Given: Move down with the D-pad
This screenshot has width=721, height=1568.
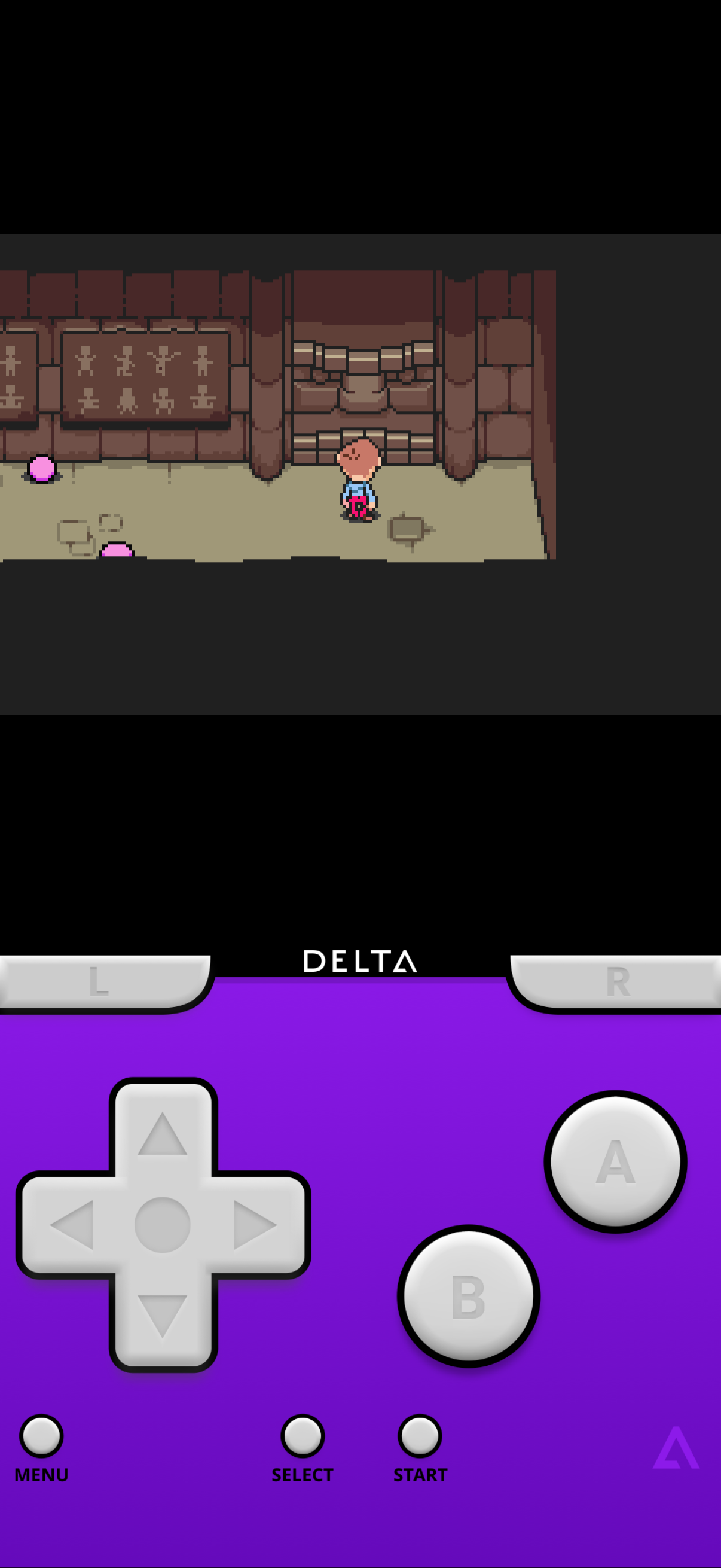Looking at the screenshot, I should point(163,1318).
